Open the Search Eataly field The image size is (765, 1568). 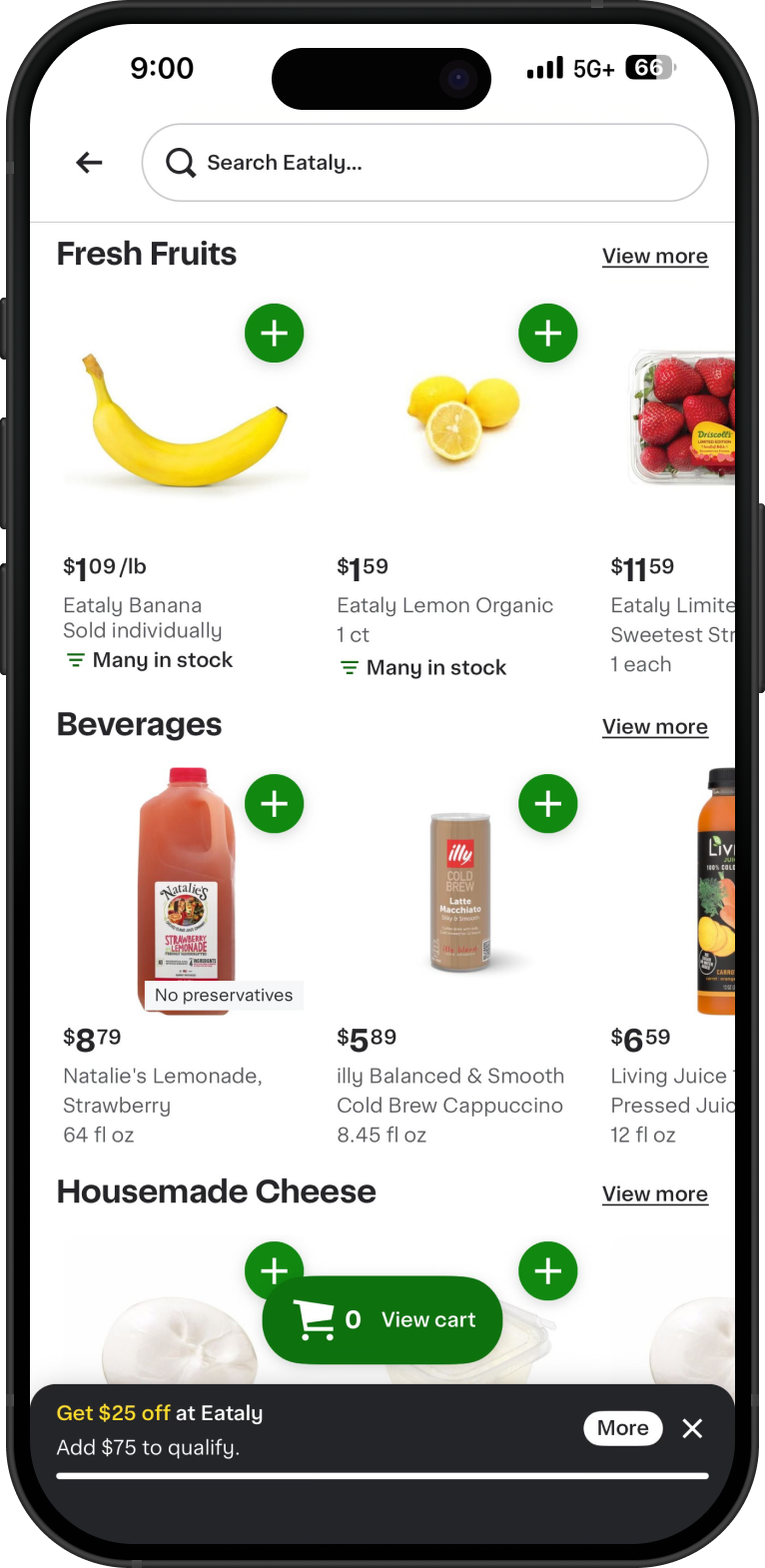(424, 163)
